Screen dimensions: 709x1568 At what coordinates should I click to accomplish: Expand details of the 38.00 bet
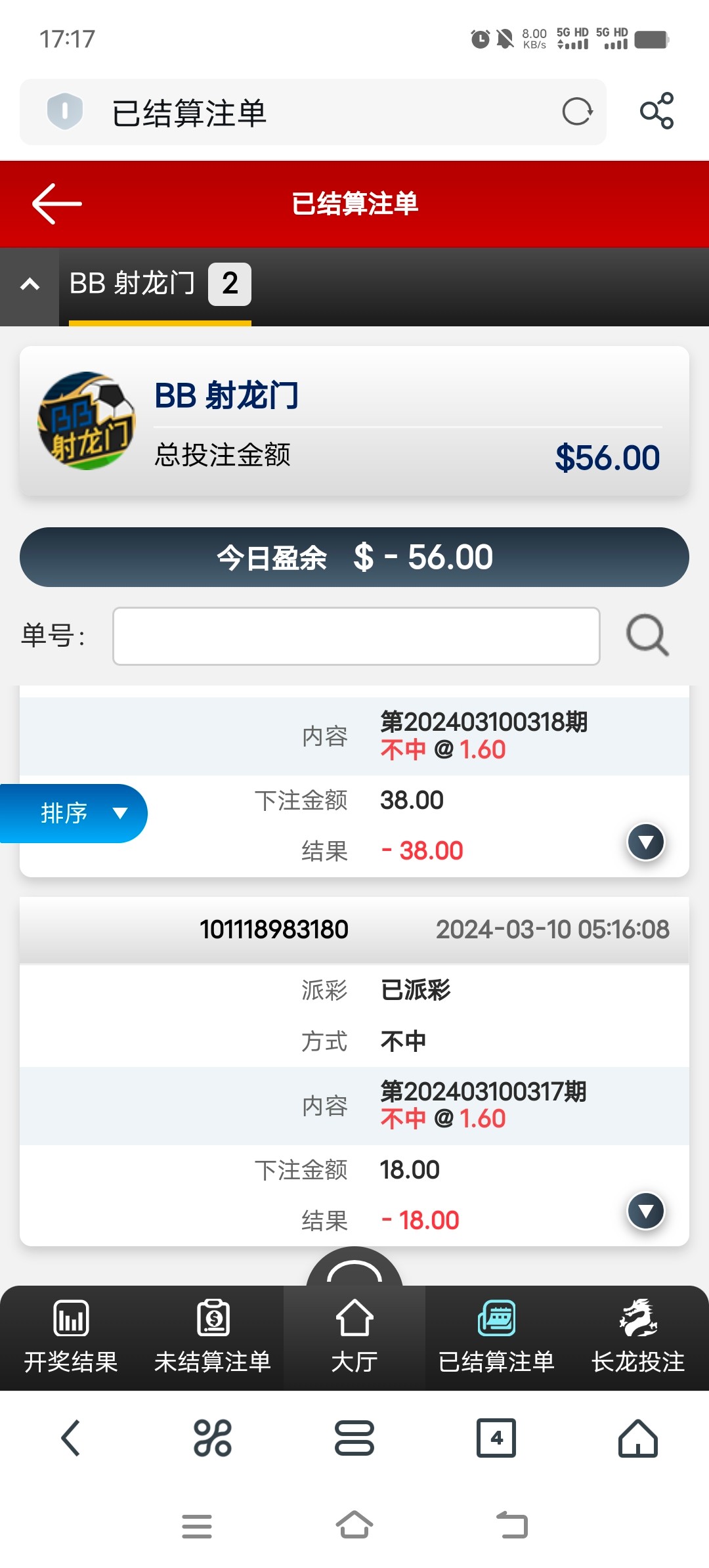pyautogui.click(x=646, y=842)
